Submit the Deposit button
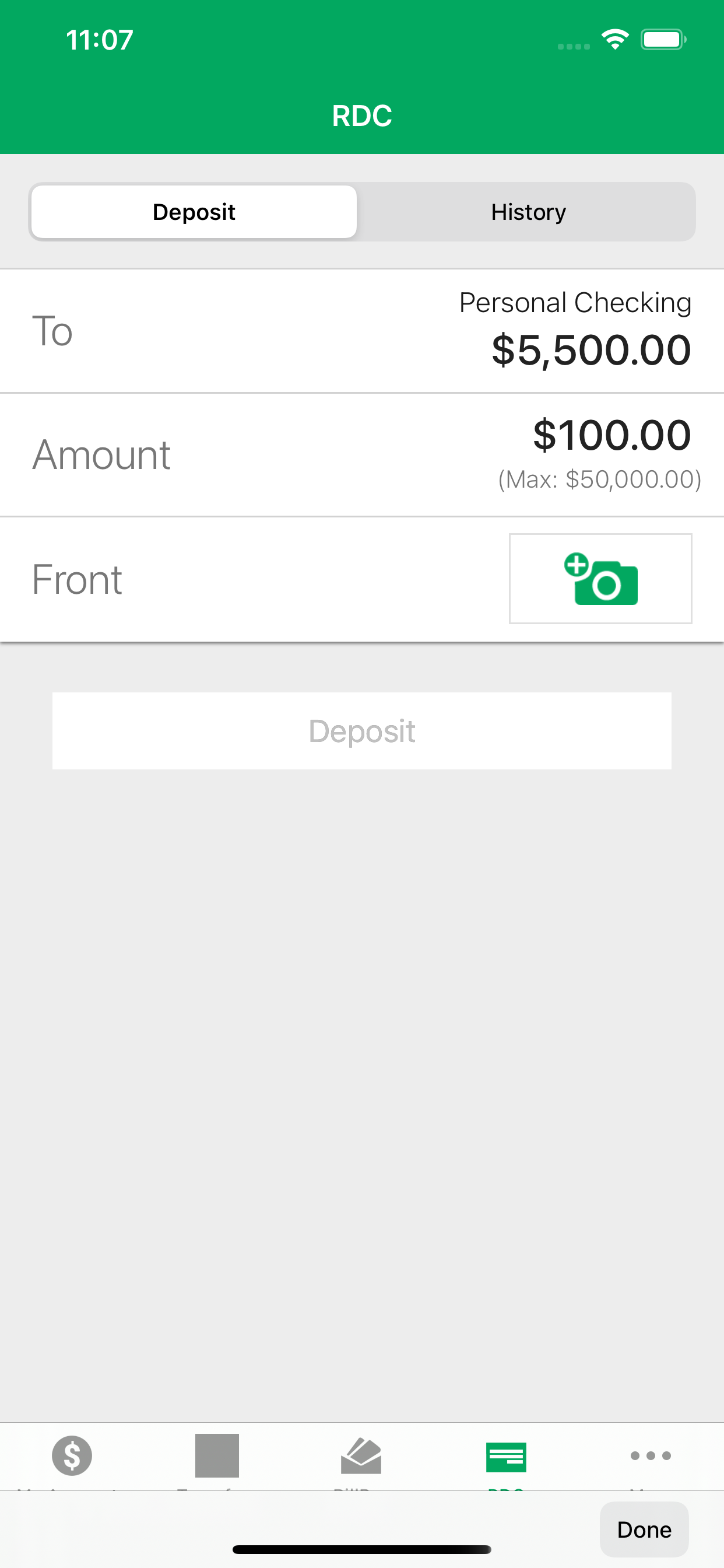The width and height of the screenshot is (724, 1568). (362, 730)
